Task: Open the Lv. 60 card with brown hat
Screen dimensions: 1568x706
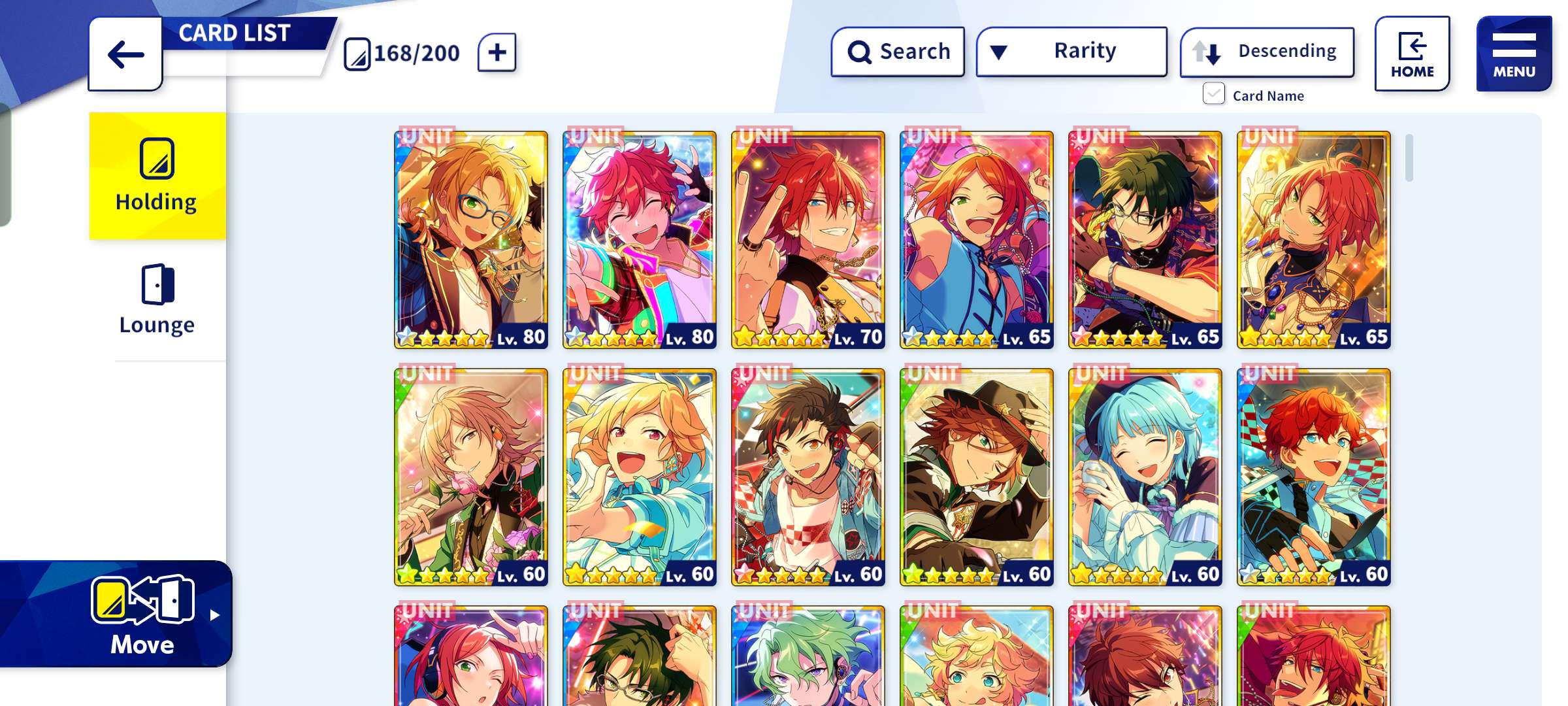Action: coord(977,477)
